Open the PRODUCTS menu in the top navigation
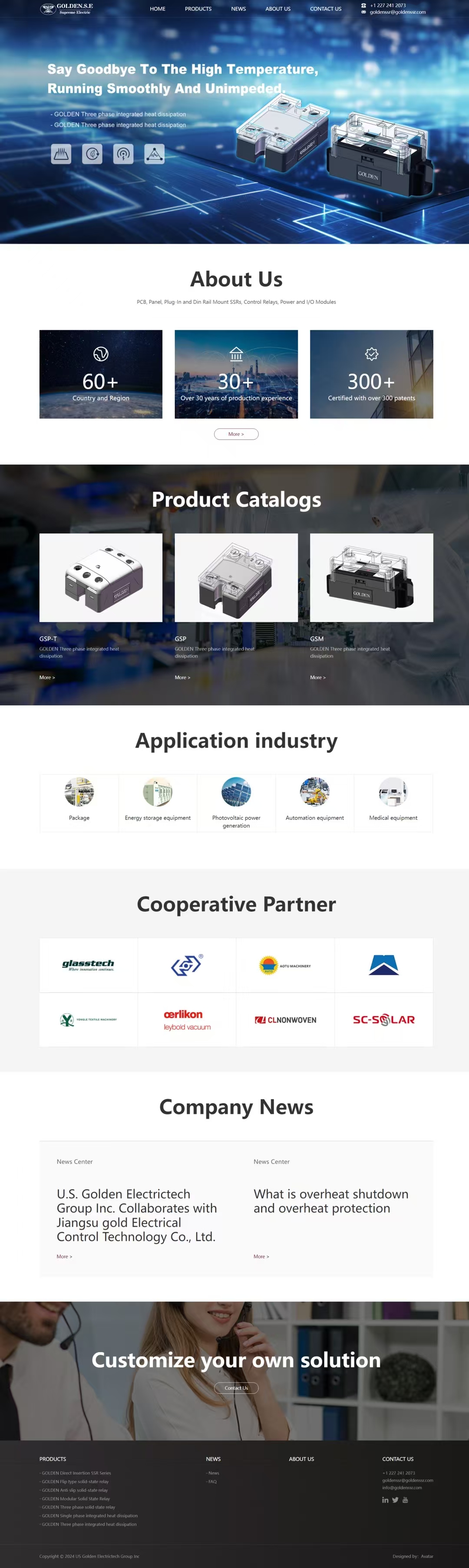Viewport: 469px width, 1568px height. point(198,9)
